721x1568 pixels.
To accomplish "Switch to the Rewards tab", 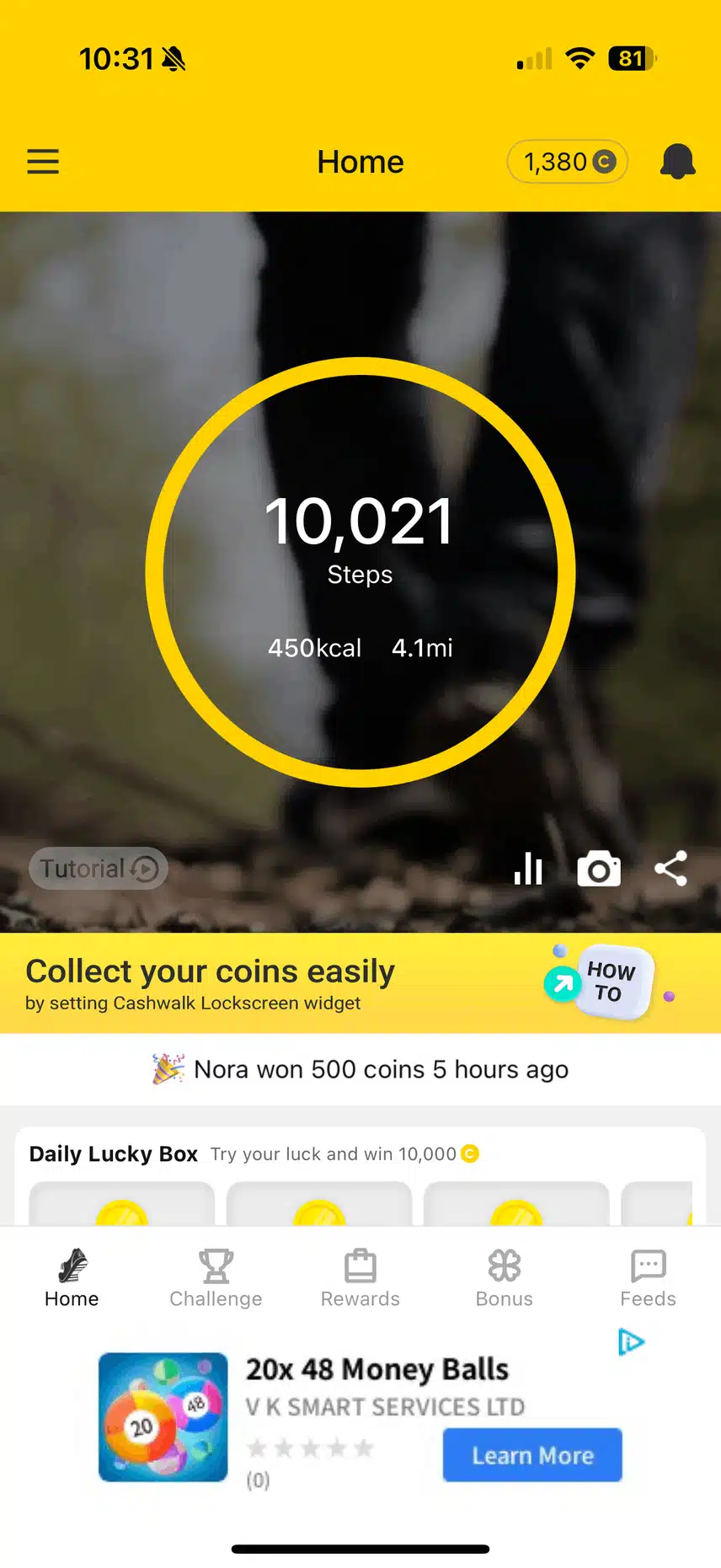I will [x=360, y=1277].
